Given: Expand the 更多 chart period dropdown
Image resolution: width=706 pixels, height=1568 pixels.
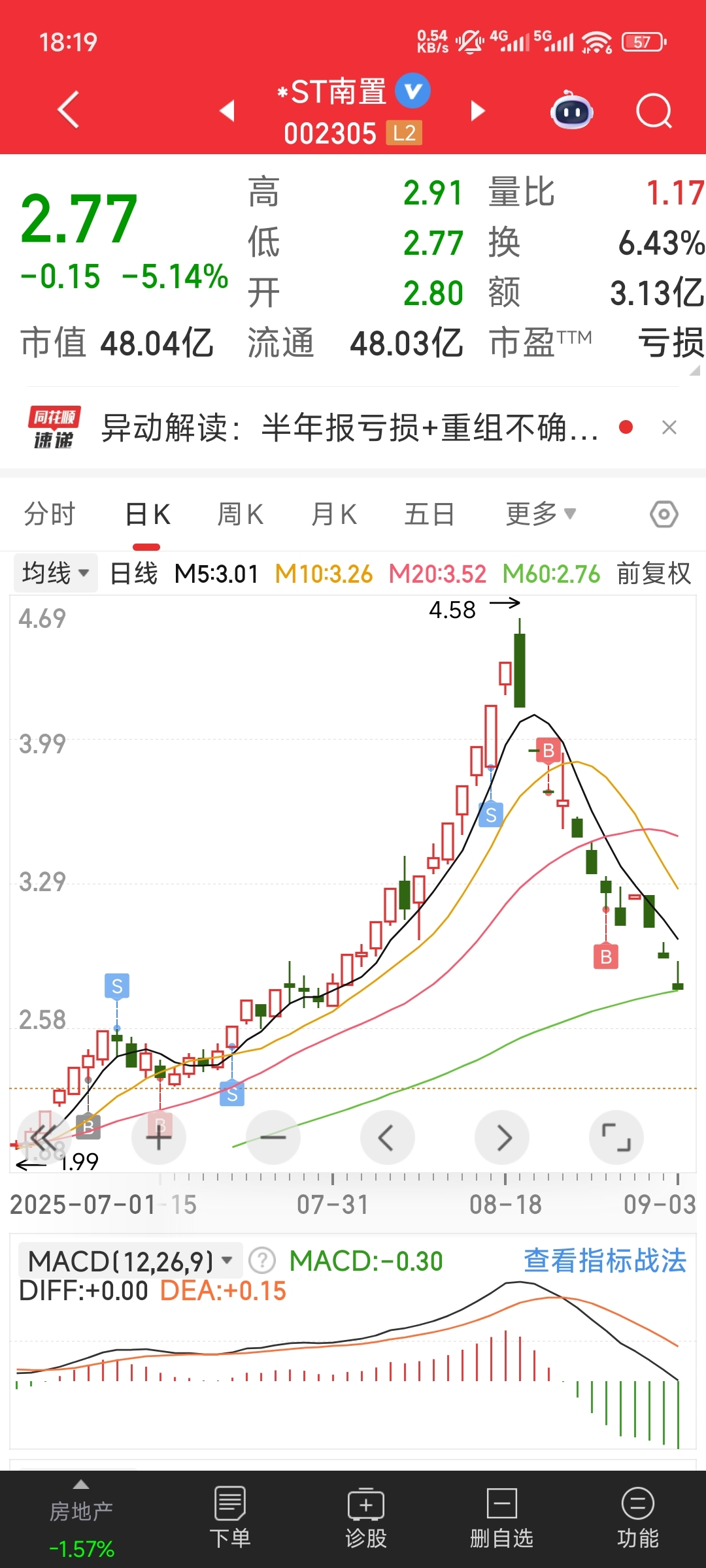Looking at the screenshot, I should click(x=541, y=514).
